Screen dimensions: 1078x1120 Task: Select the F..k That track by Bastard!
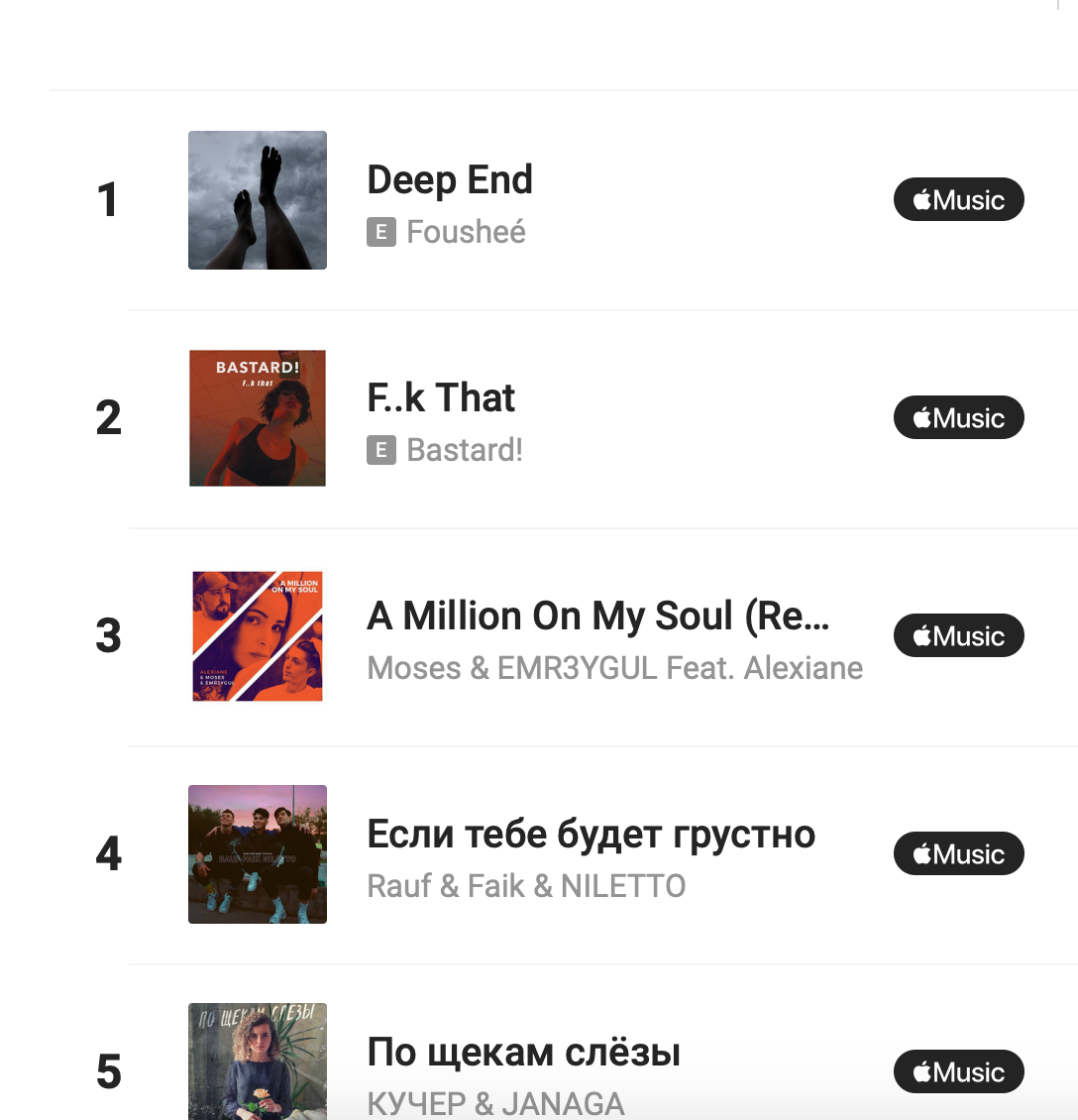point(441,398)
